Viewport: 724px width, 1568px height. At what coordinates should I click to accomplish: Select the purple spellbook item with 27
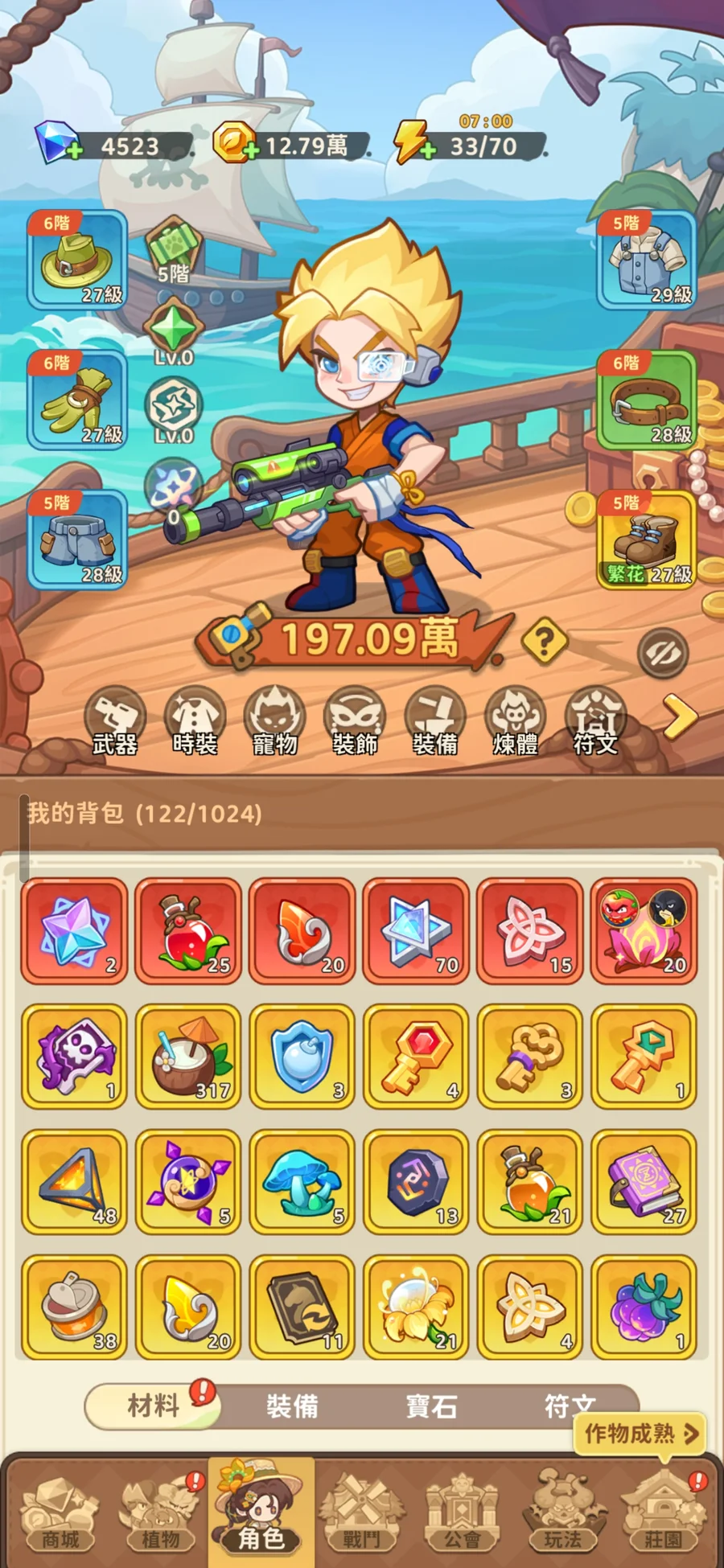[x=644, y=1182]
